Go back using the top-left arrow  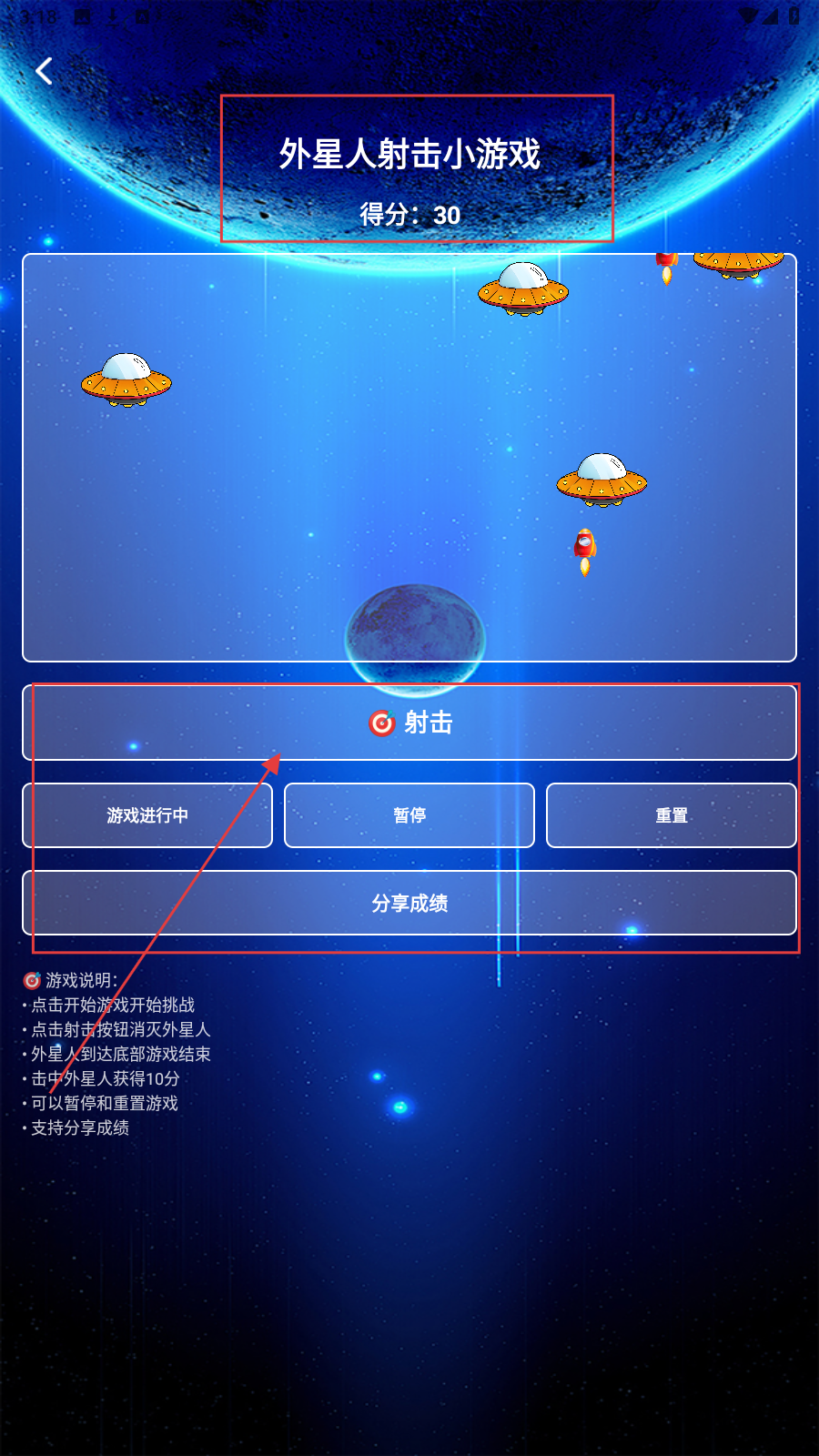[x=44, y=71]
